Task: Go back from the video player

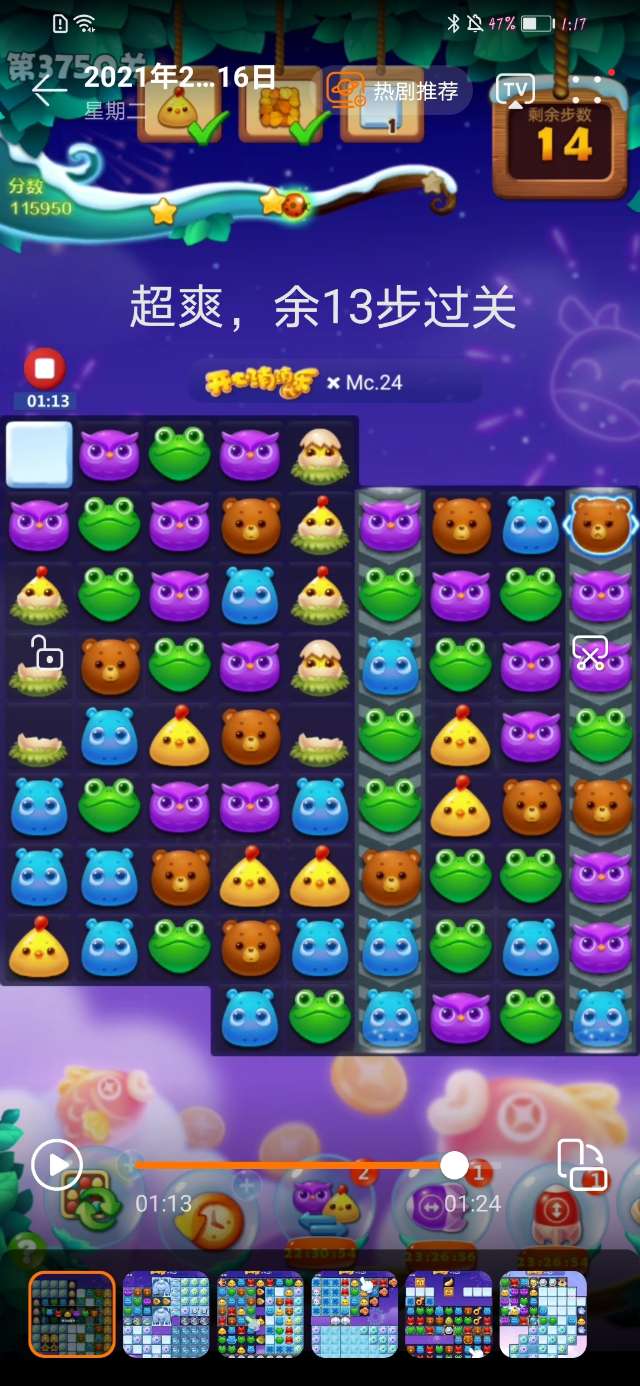Action: 48,91
